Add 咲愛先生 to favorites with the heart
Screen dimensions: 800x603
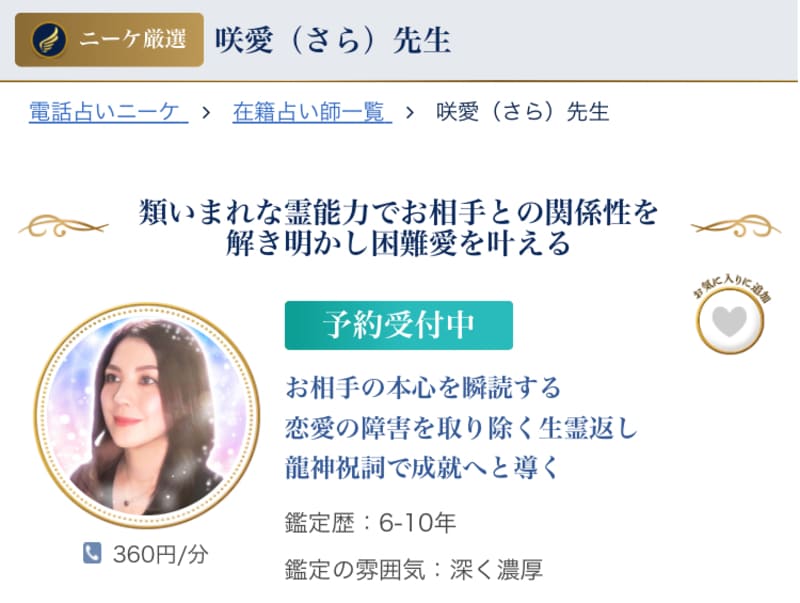[730, 320]
